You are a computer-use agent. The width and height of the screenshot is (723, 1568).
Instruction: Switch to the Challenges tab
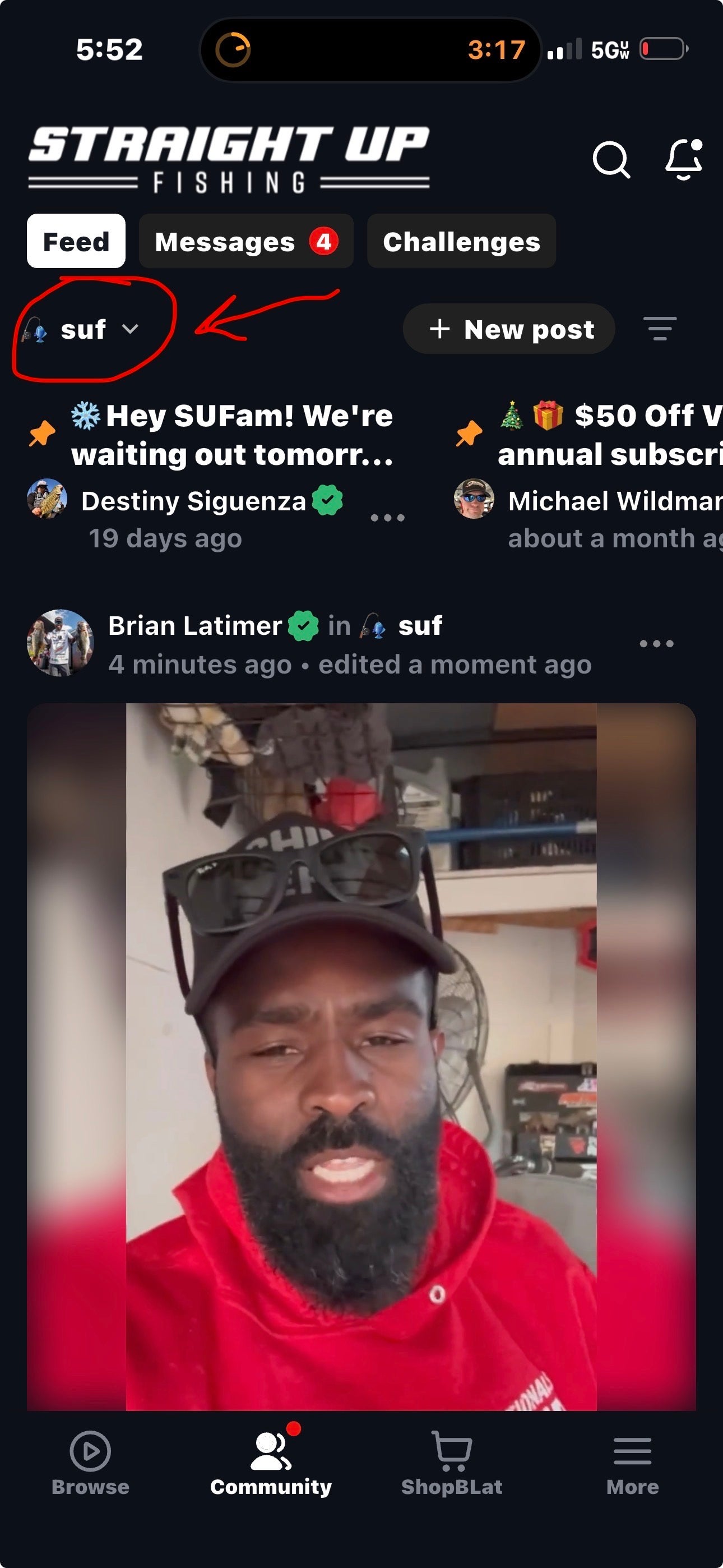click(461, 242)
